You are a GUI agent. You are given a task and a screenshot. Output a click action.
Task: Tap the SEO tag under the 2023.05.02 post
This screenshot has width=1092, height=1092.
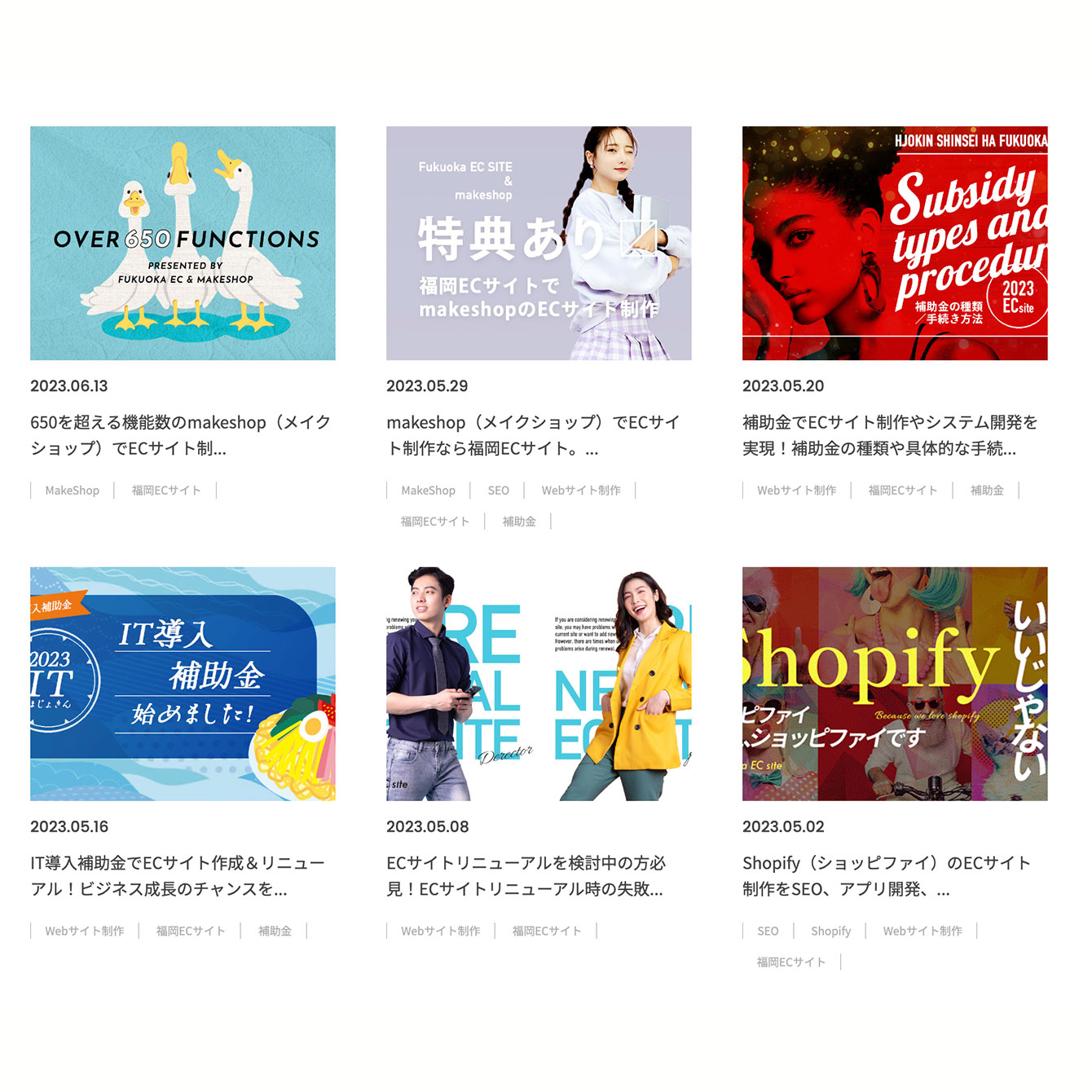[x=768, y=931]
